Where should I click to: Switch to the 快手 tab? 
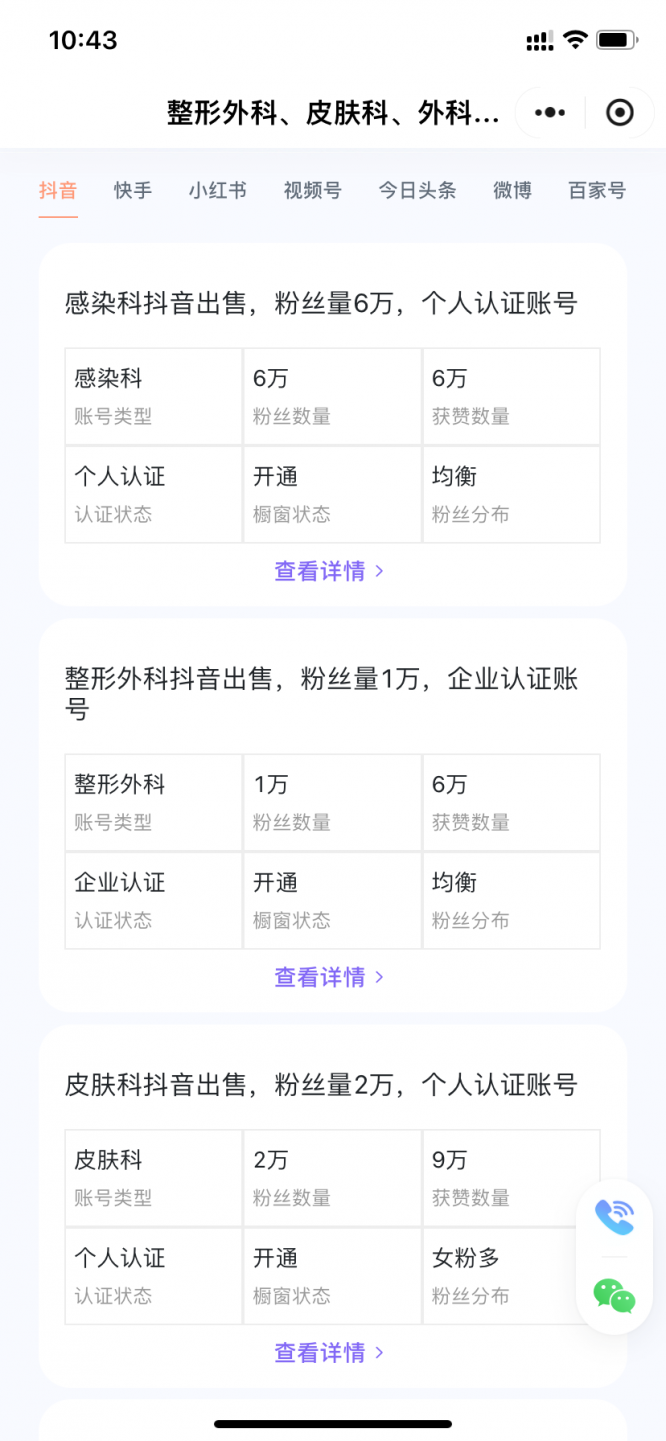[x=133, y=190]
